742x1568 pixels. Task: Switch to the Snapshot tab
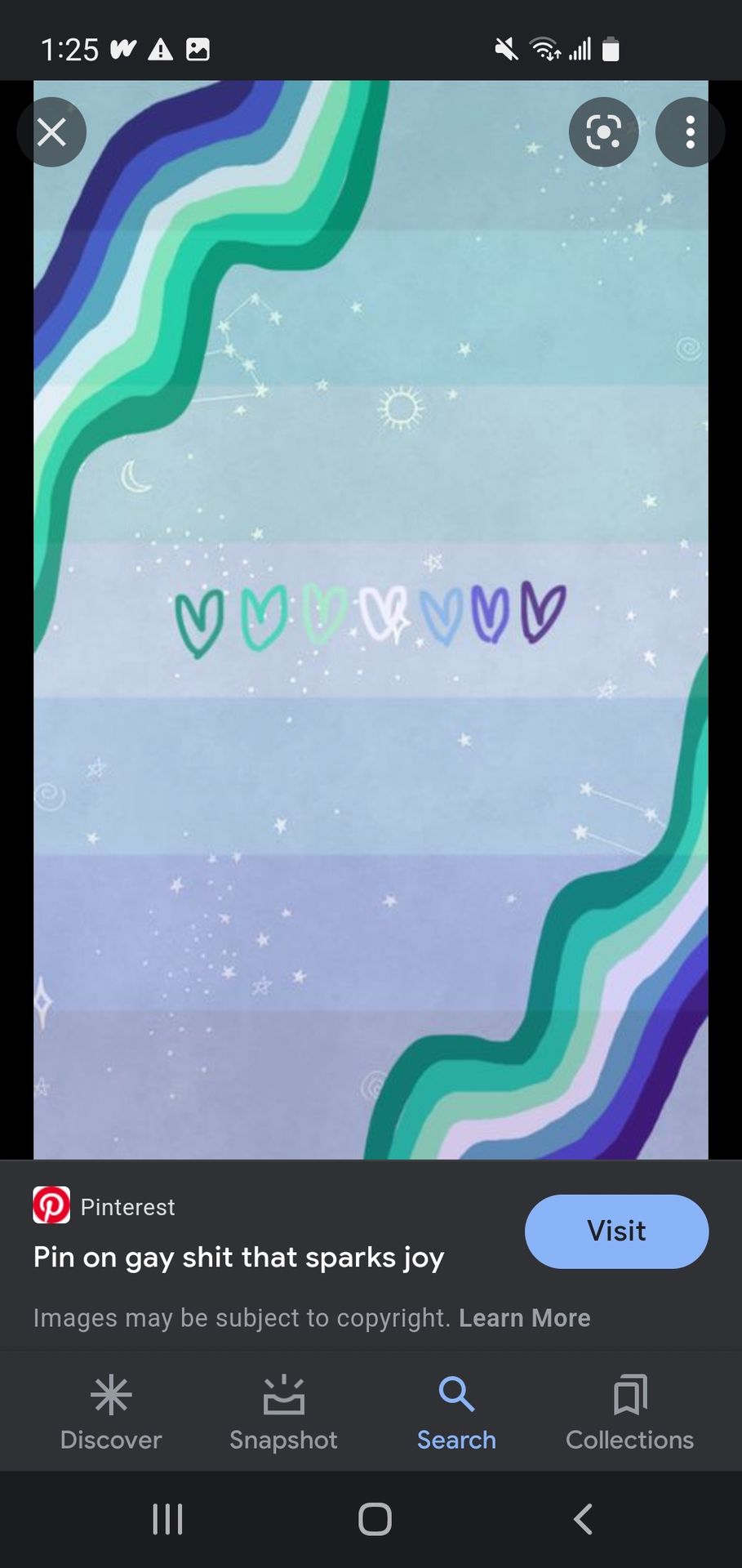tap(283, 1413)
